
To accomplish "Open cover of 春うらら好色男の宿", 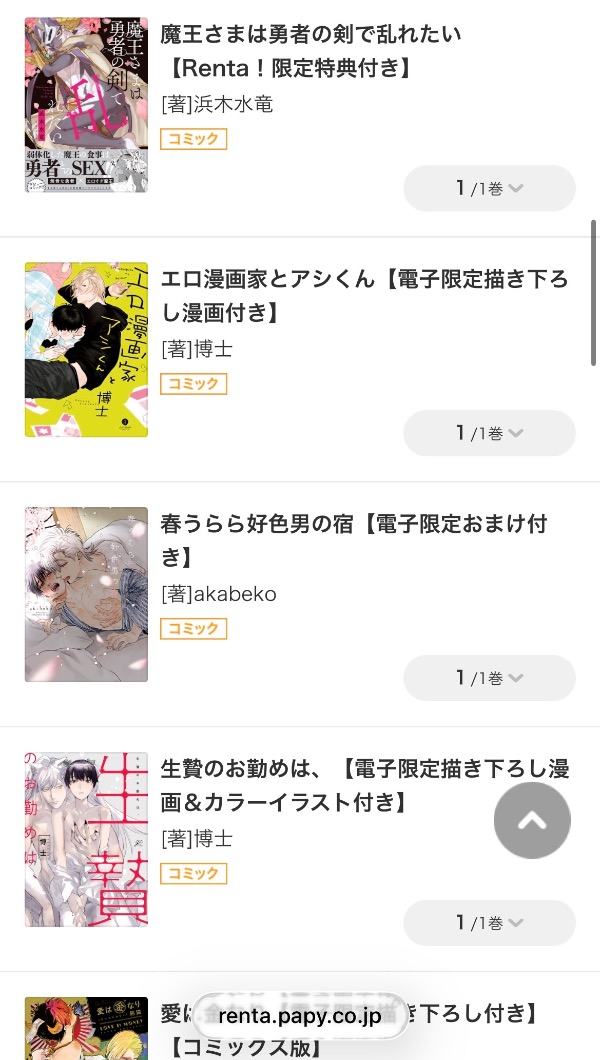I will point(86,595).
